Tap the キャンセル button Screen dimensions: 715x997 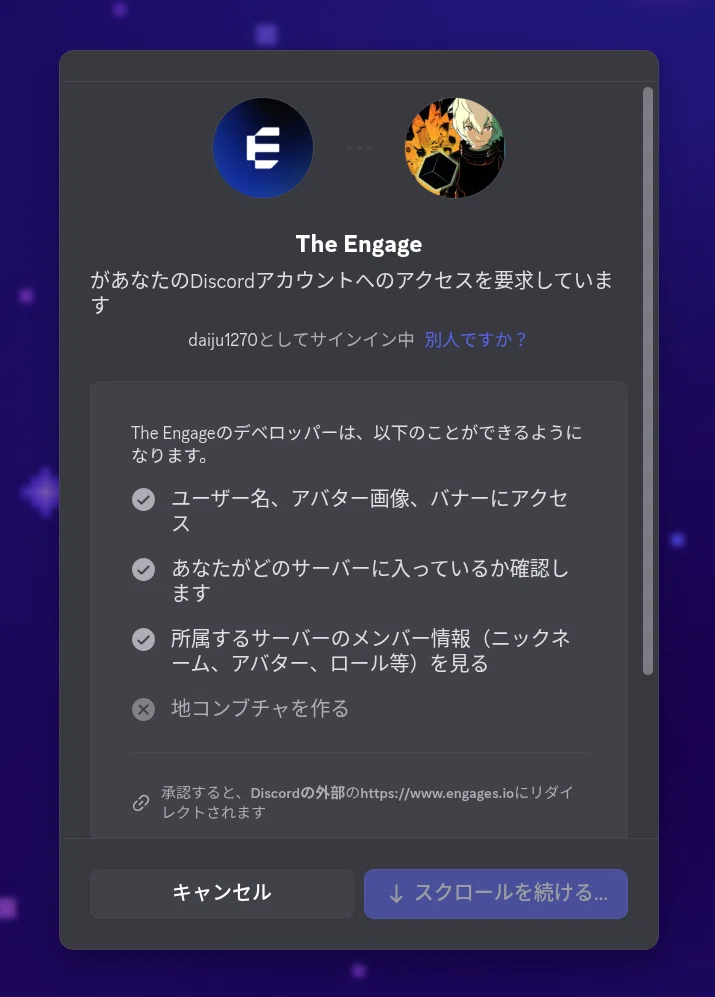222,893
